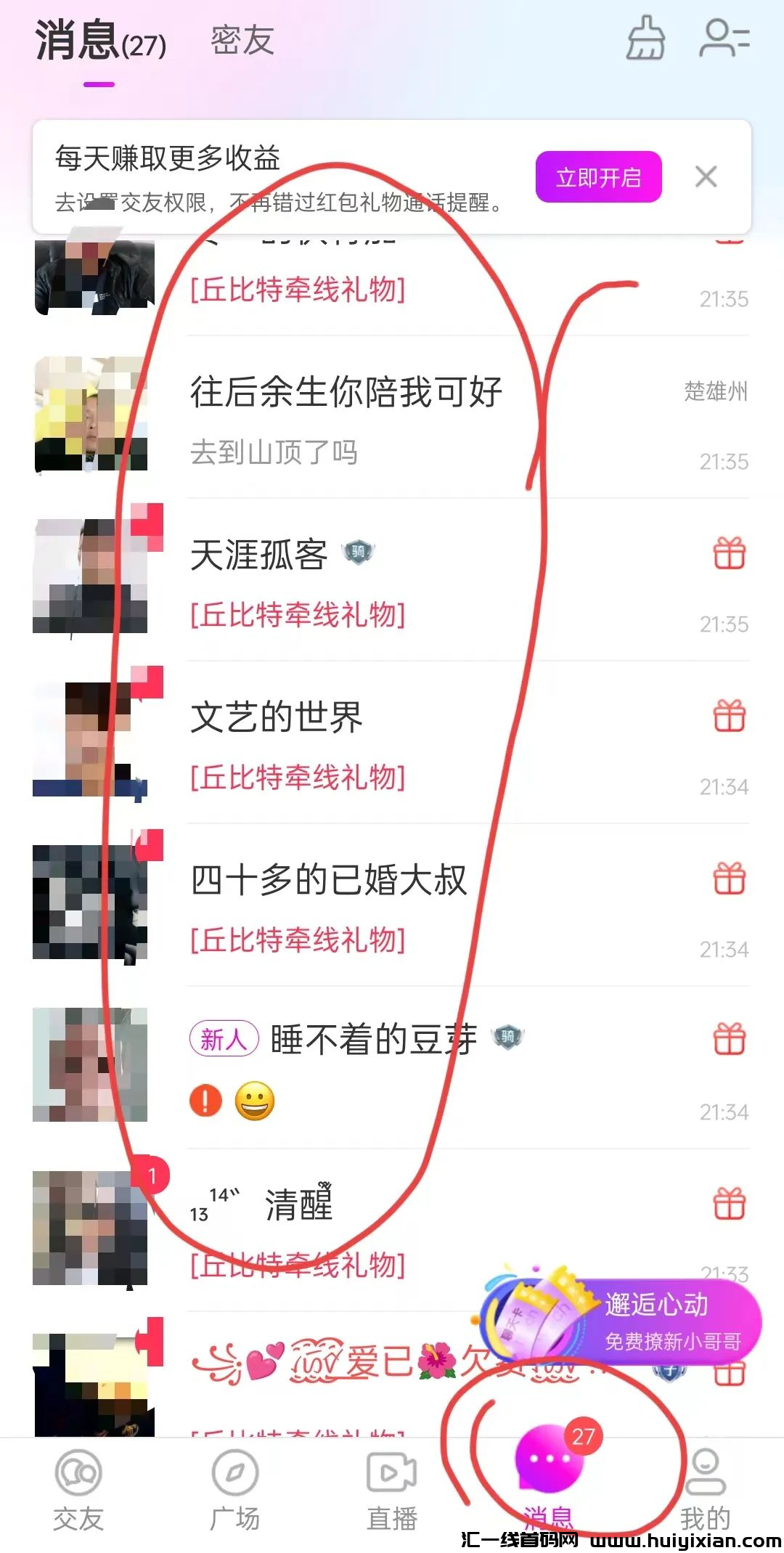784x1553 pixels.
Task: Send a gift to 天涯孤客
Action: tap(729, 554)
